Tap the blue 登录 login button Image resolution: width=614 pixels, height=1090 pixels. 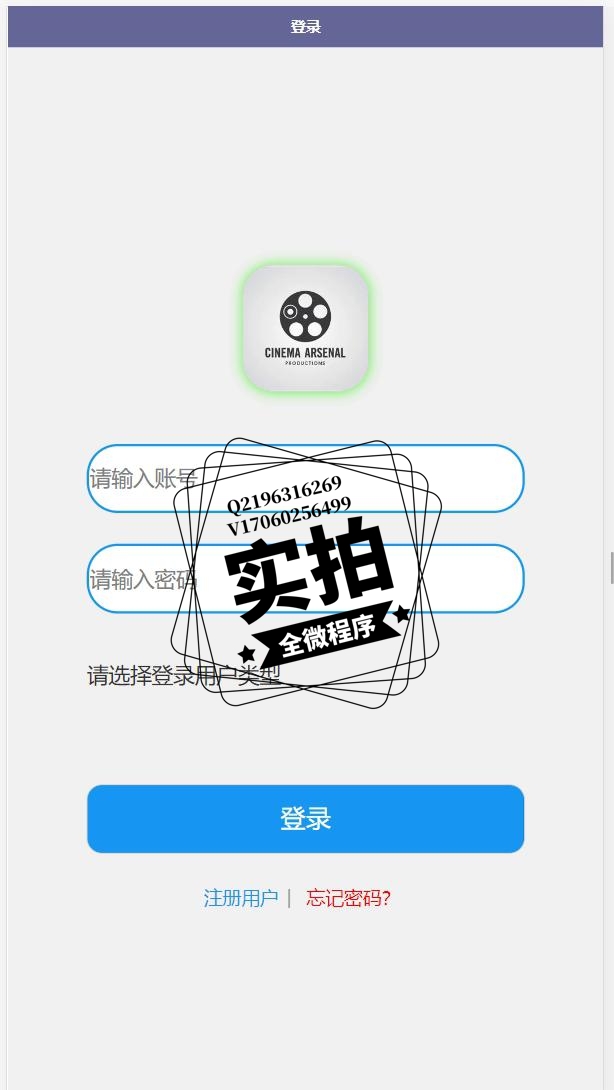[305, 818]
